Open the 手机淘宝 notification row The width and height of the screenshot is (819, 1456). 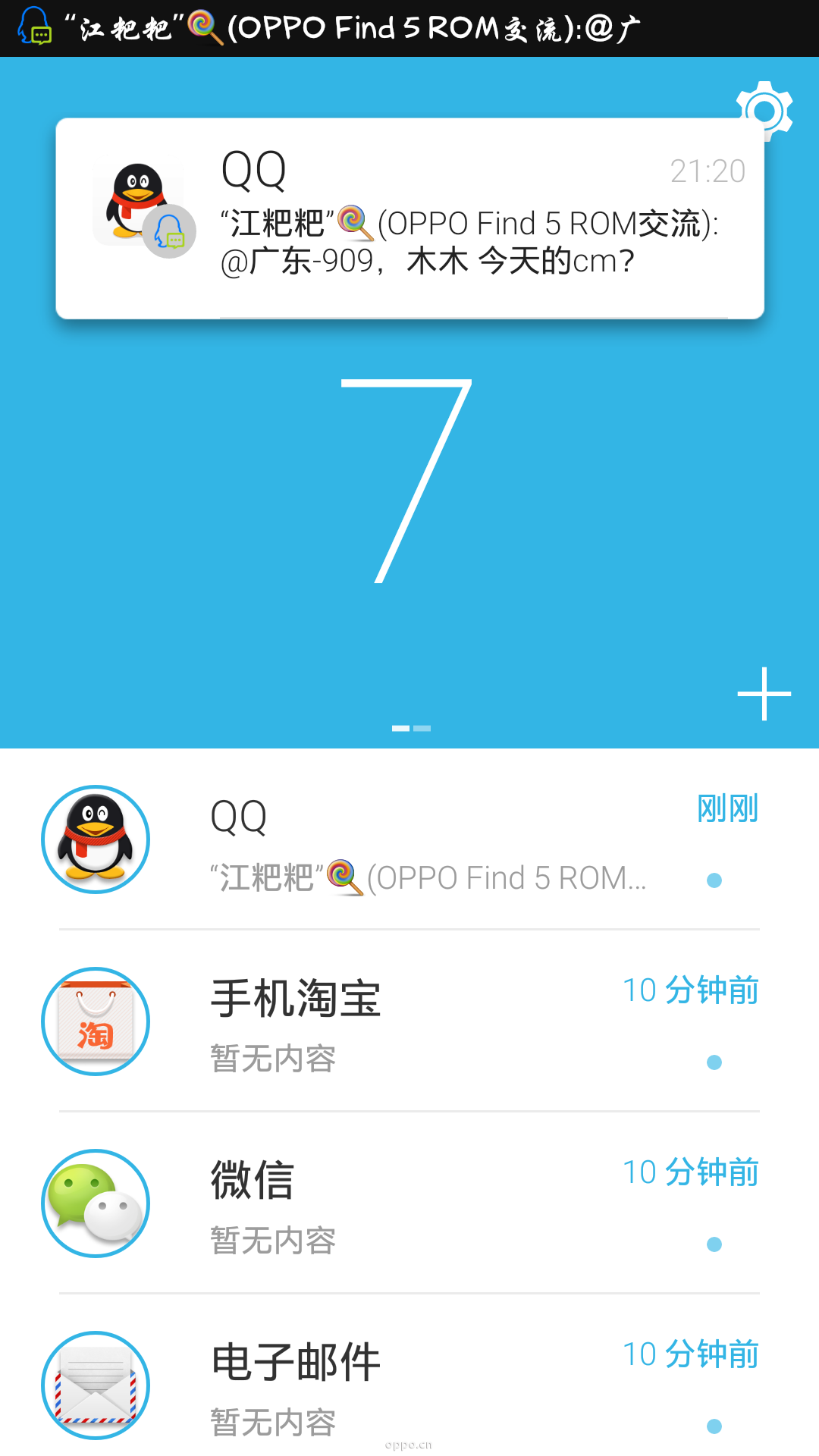pyautogui.click(x=409, y=1021)
